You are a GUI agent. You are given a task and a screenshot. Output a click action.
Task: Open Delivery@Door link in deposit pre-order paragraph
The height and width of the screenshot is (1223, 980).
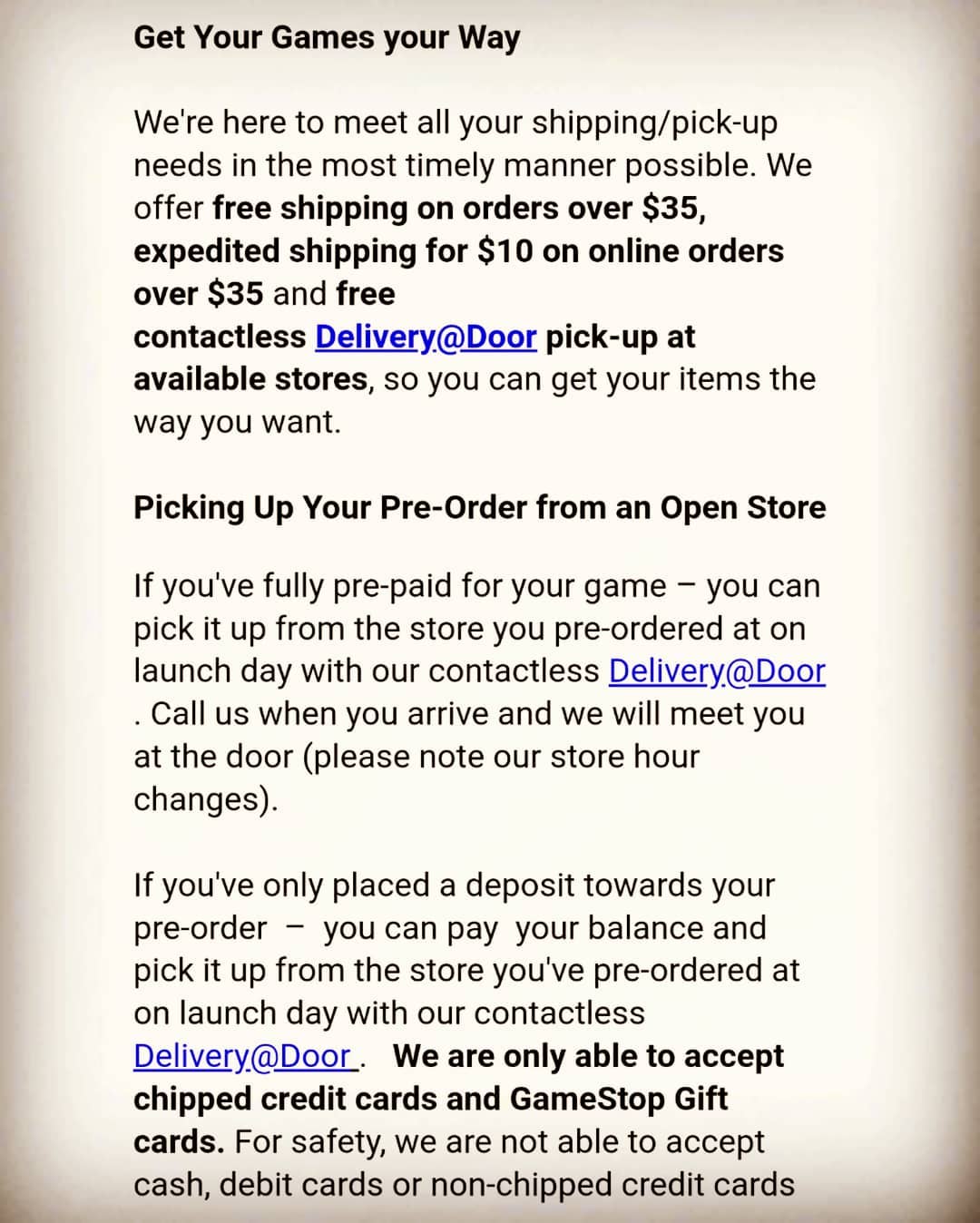coord(242,1056)
